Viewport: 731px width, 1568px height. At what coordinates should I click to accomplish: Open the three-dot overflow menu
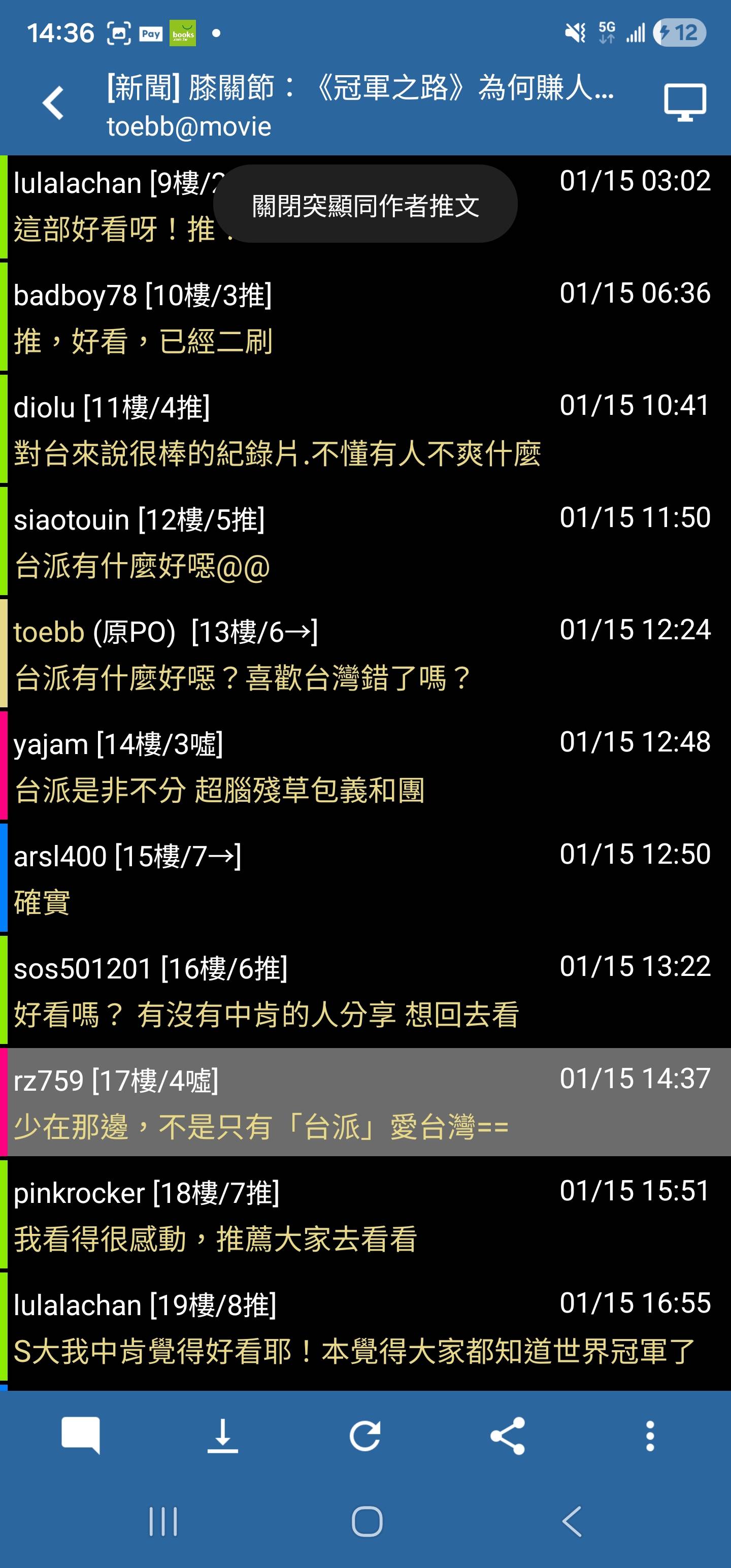[650, 1435]
